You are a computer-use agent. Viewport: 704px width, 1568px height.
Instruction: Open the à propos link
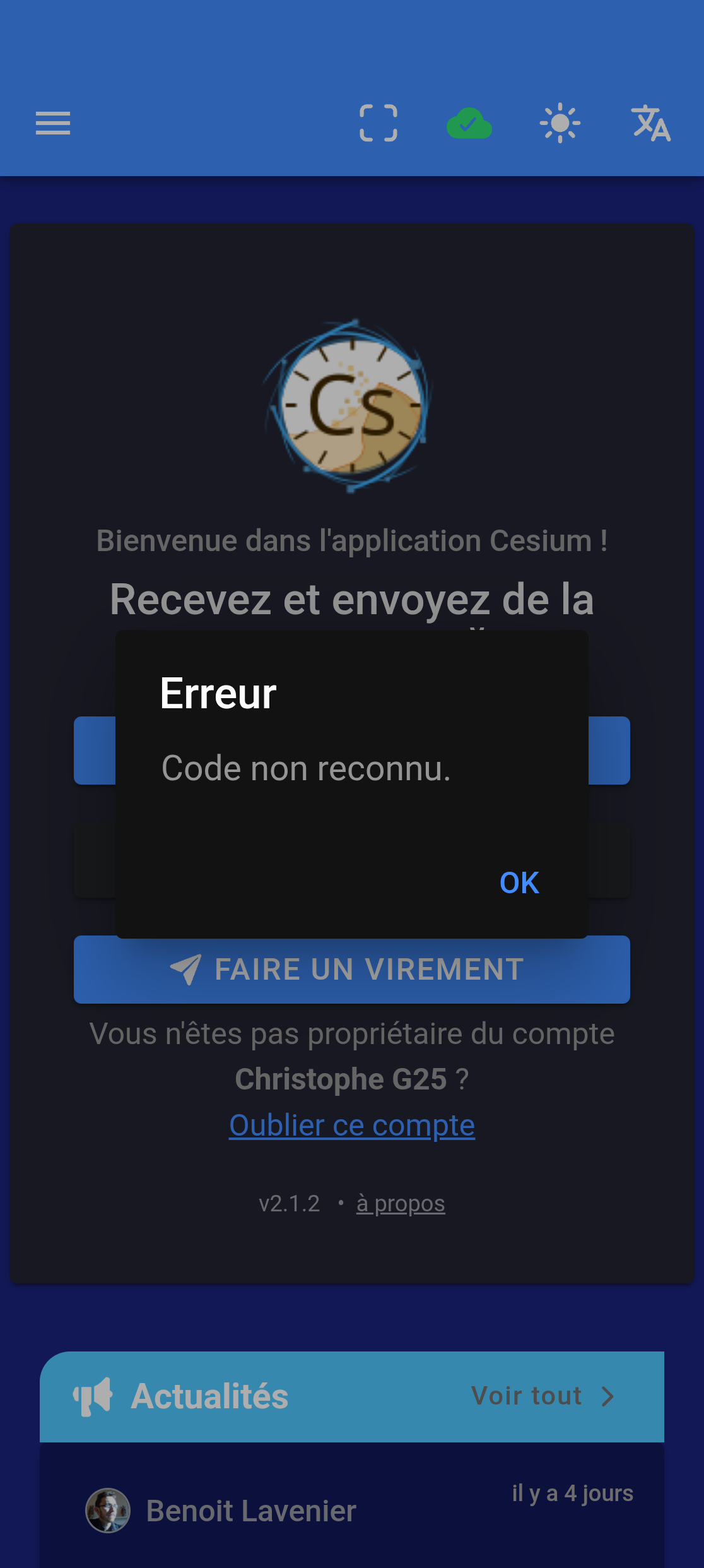401,1203
